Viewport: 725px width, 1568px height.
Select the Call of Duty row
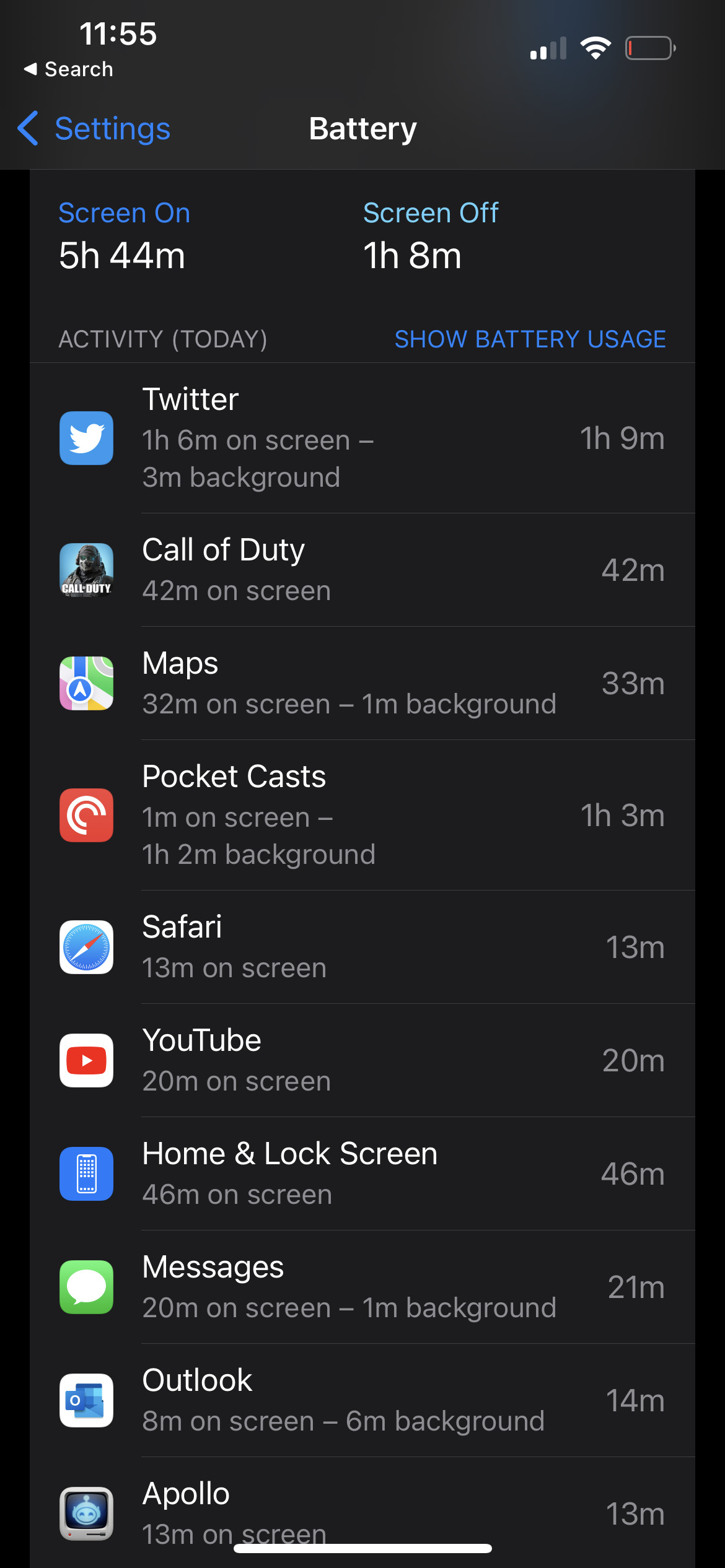(x=362, y=570)
